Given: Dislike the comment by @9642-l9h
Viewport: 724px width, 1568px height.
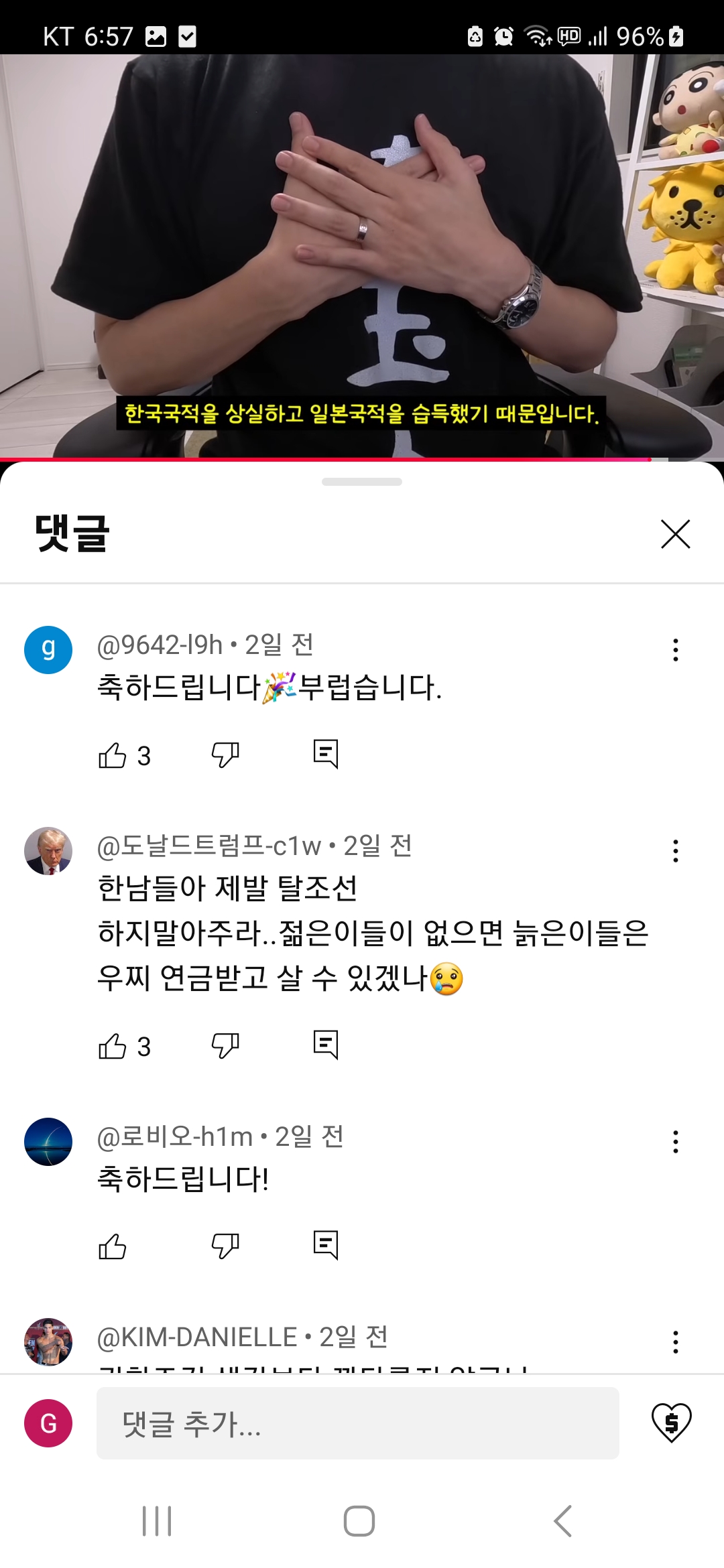Looking at the screenshot, I should [x=225, y=755].
